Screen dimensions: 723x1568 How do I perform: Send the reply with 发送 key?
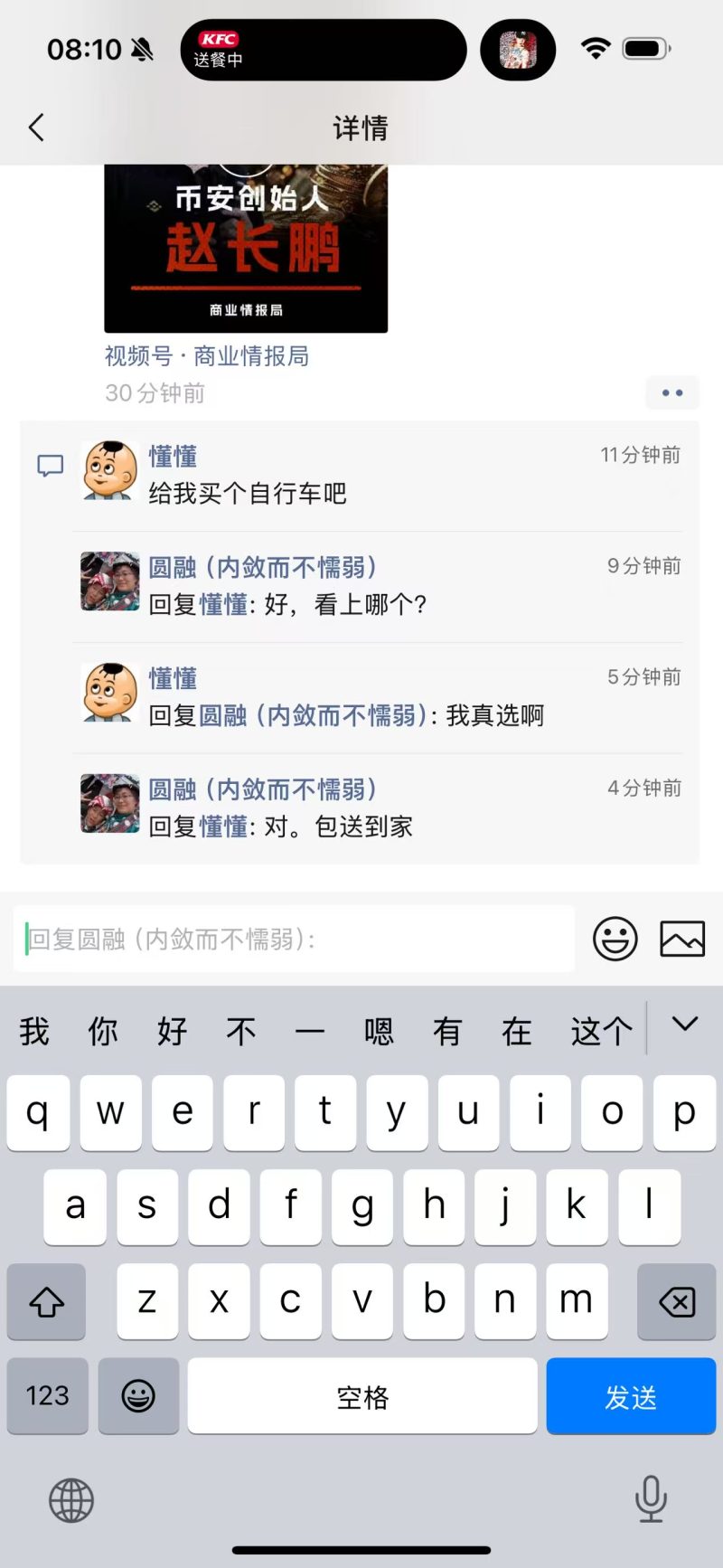(x=631, y=1396)
